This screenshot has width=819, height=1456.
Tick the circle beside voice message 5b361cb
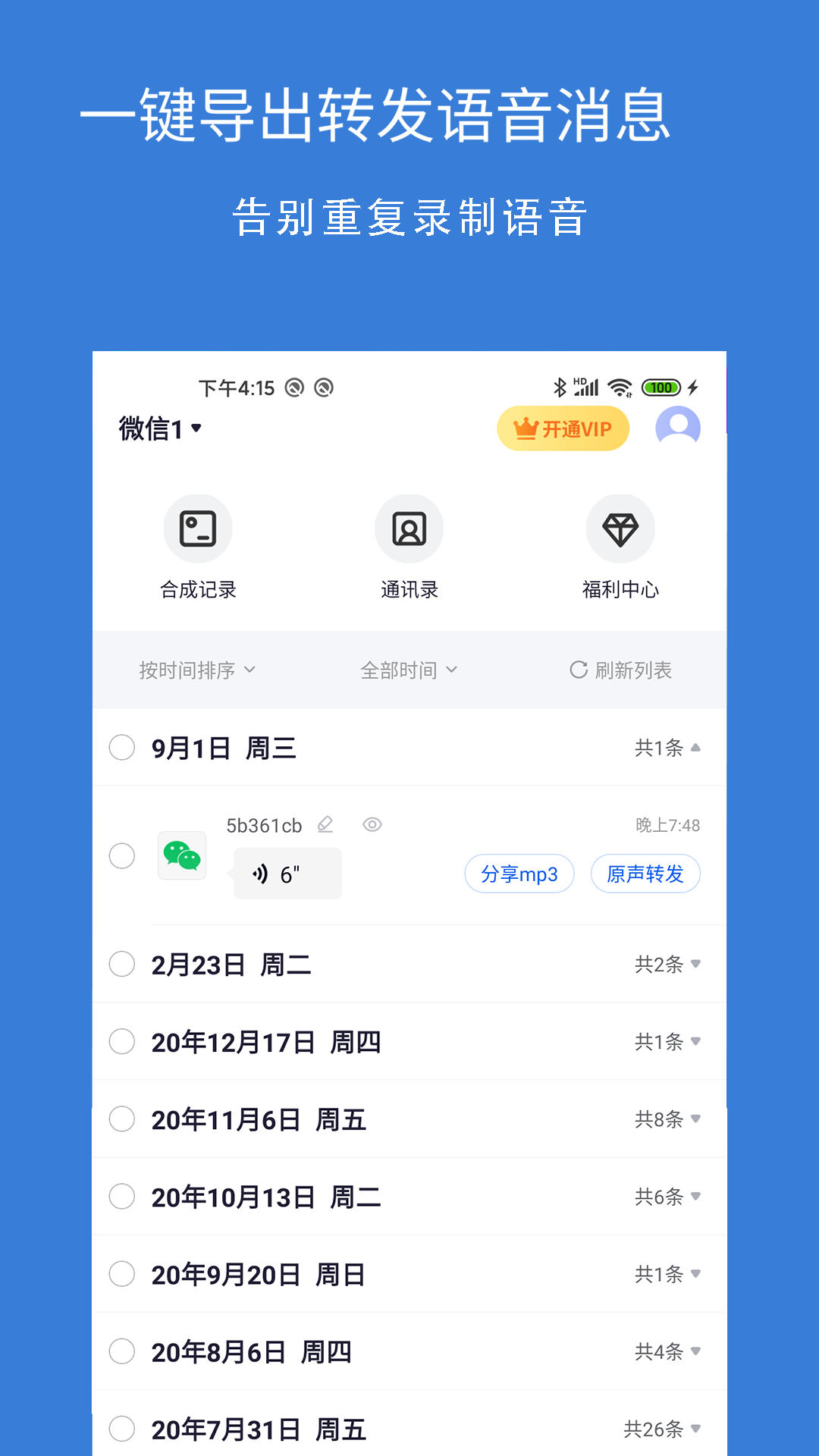coord(122,856)
